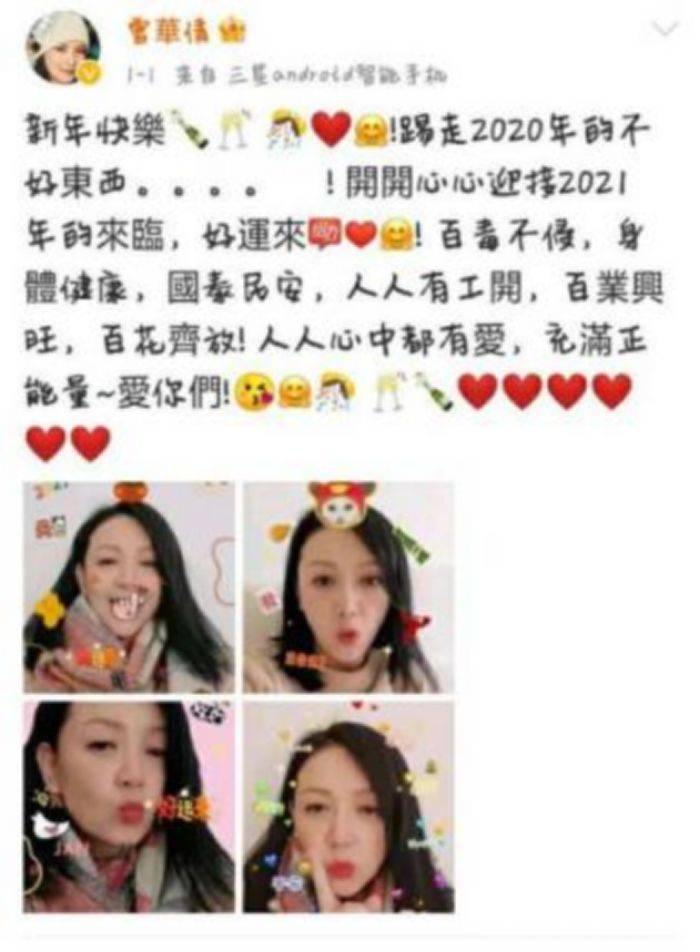The width and height of the screenshot is (700, 952).
Task: Open the photo with the pink background
Action: [129, 806]
